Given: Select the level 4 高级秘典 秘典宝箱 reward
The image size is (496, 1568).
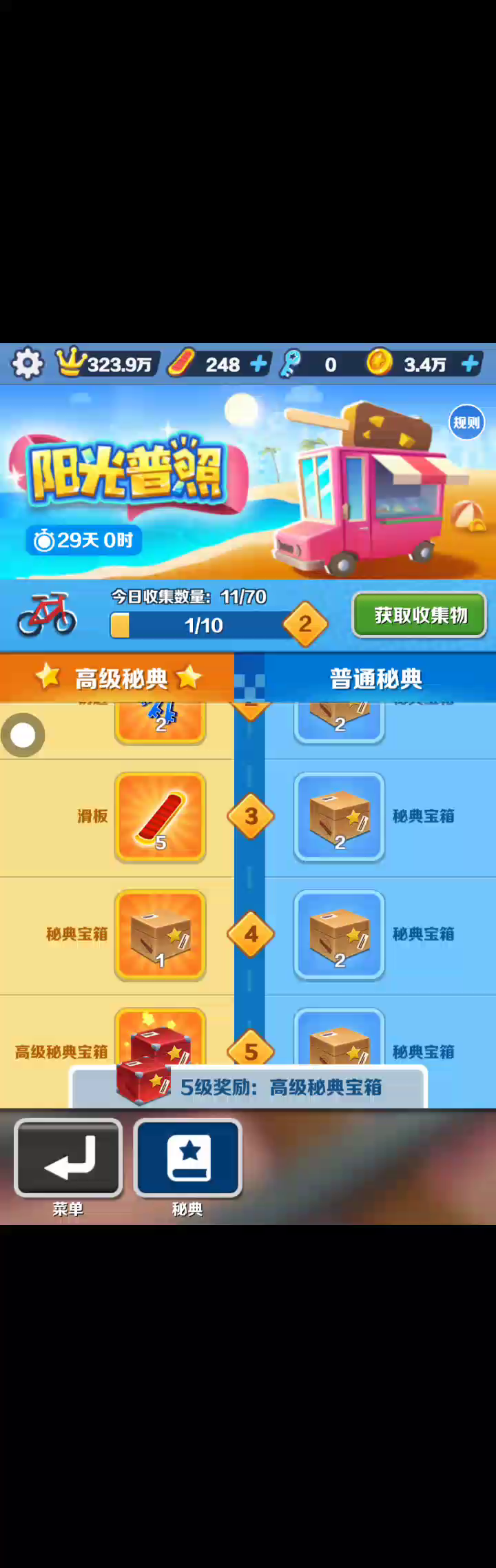Looking at the screenshot, I should pos(160,935).
